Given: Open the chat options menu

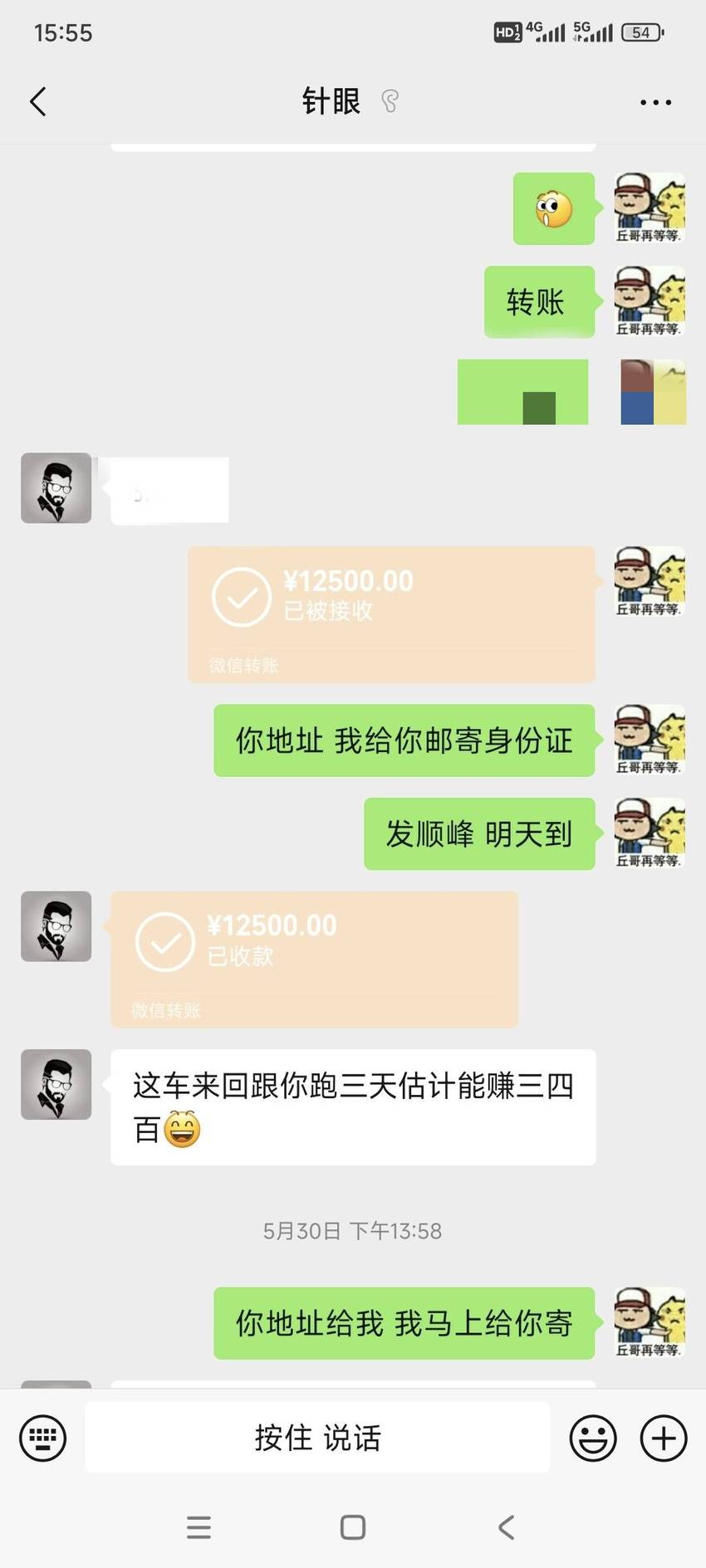Looking at the screenshot, I should coord(655,102).
